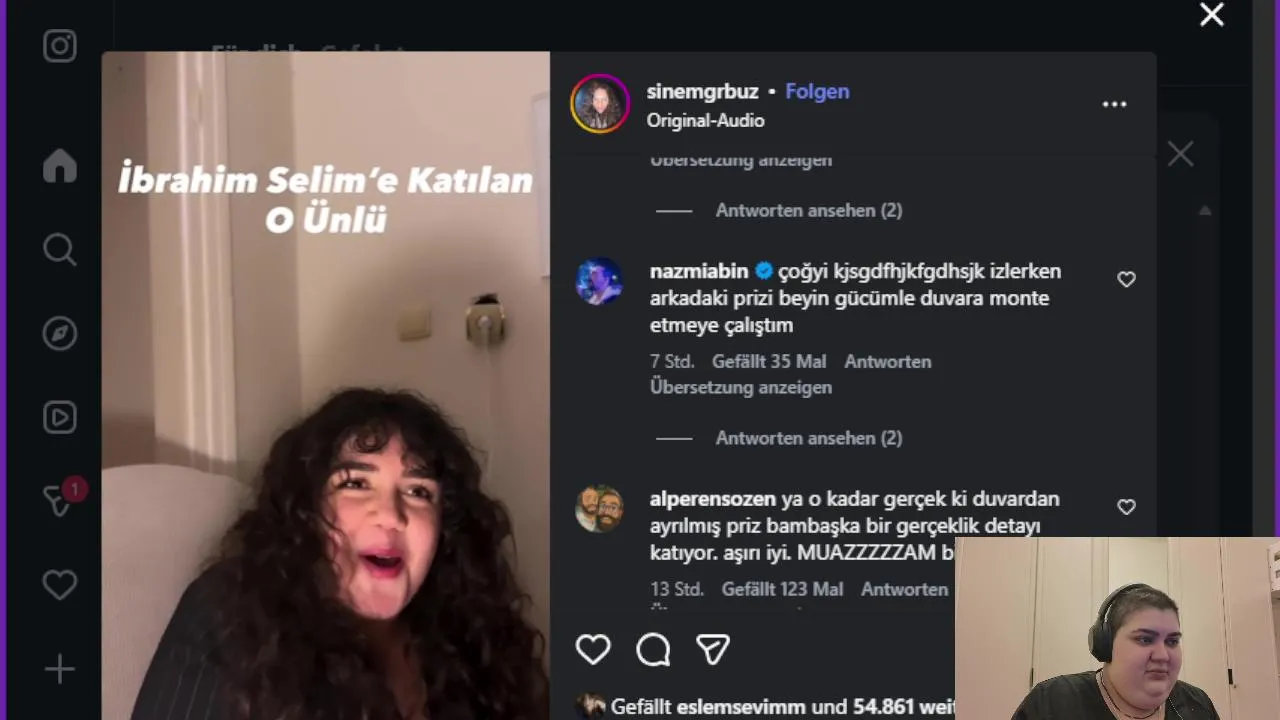Open messages with one unread badge
1280x720 pixels.
pos(60,501)
